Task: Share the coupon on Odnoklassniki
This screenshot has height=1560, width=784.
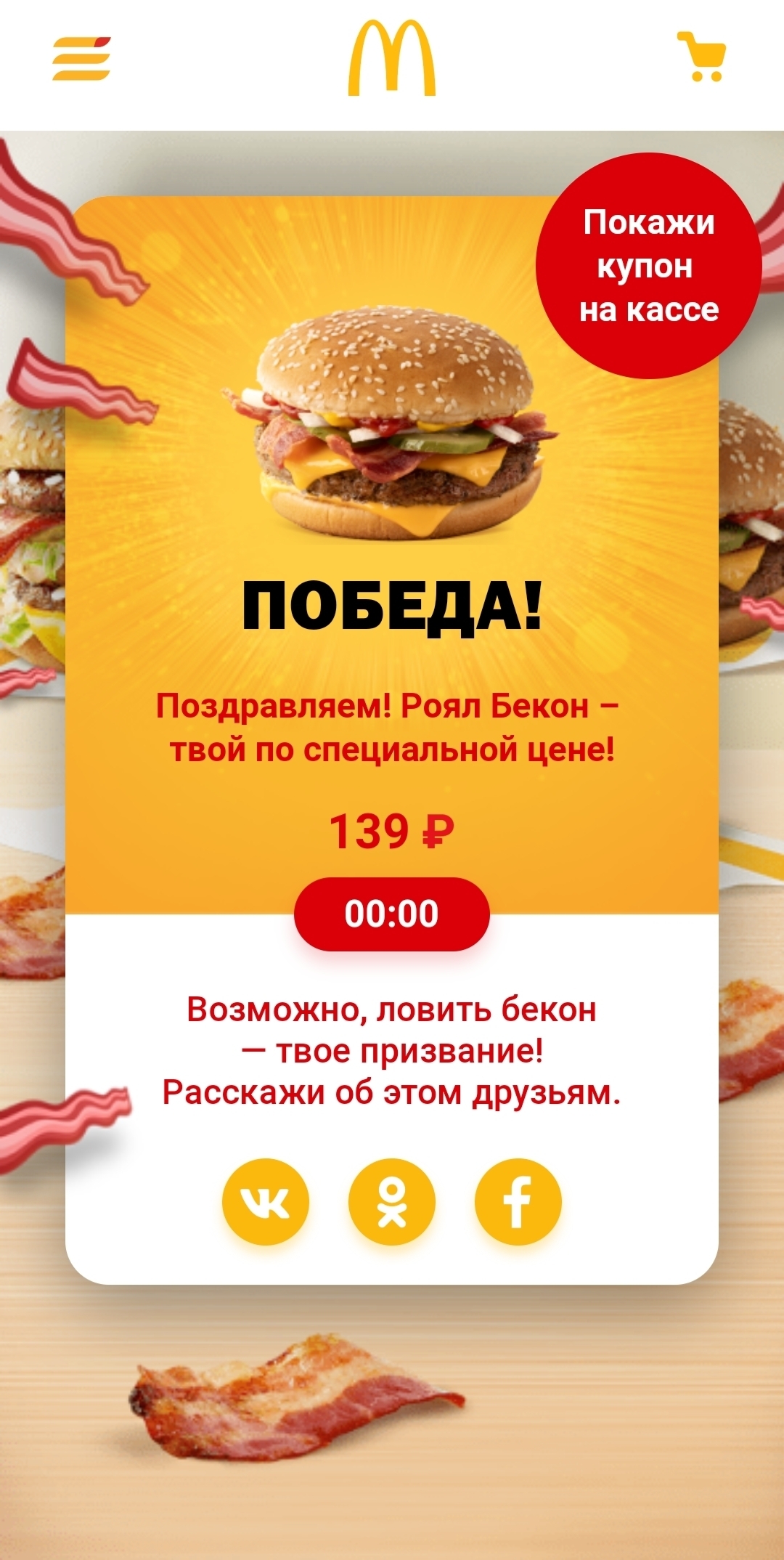Action: tap(392, 1202)
